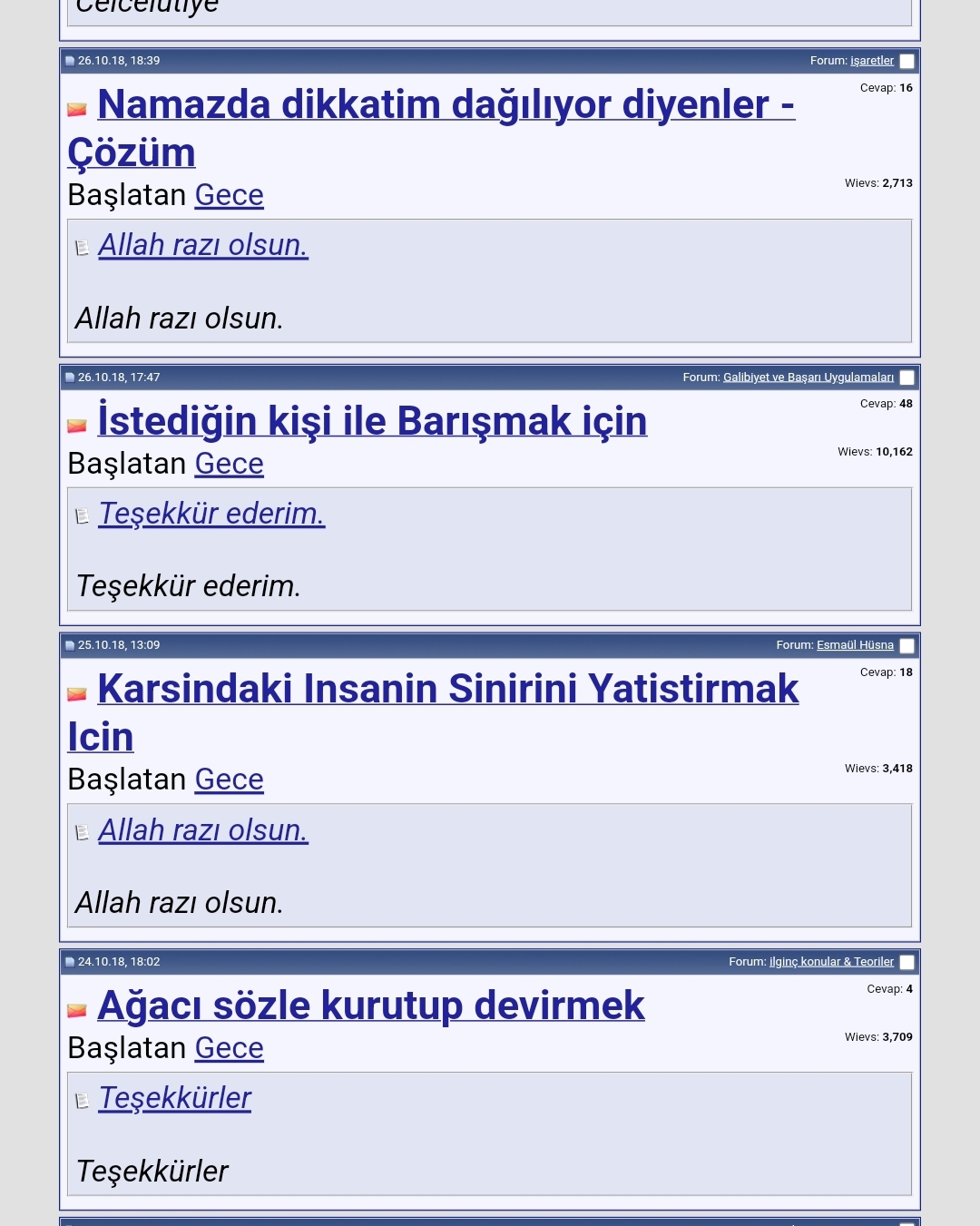Mark checkbox on İlginç konular & Teoriler post
This screenshot has height=1226, width=980.
(x=906, y=962)
